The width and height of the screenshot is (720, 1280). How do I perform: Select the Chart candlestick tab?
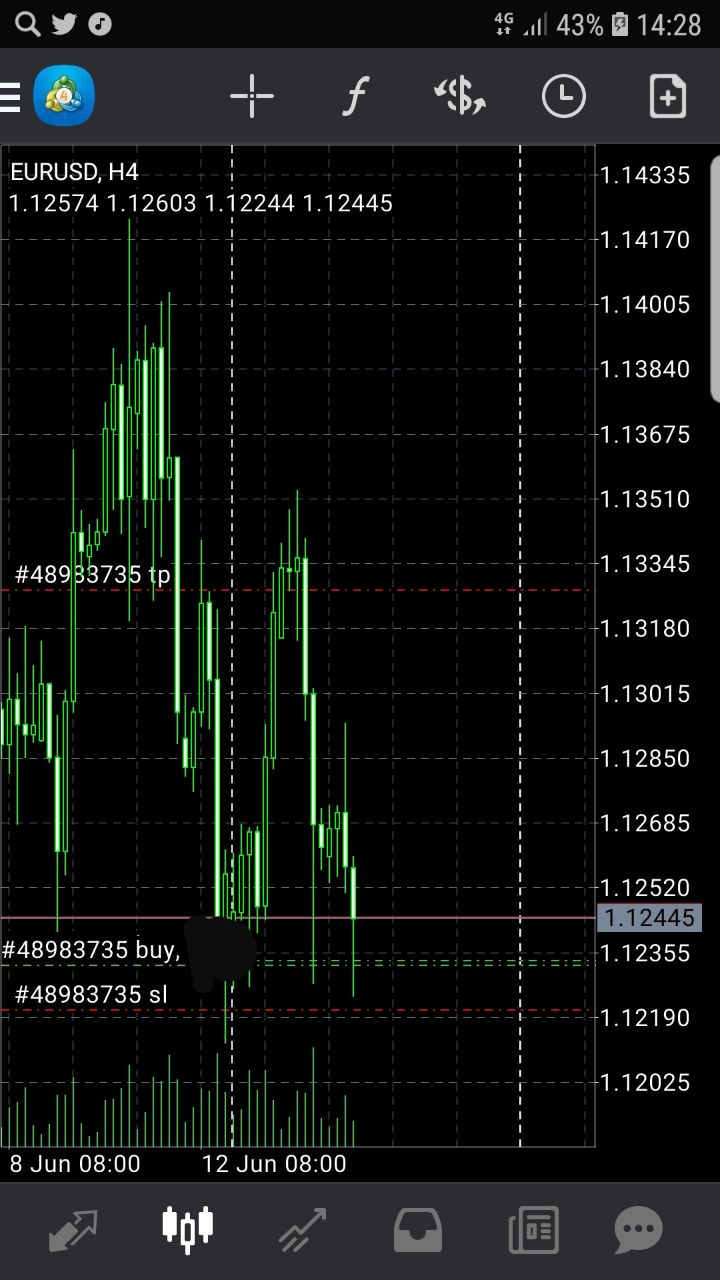pyautogui.click(x=188, y=1229)
